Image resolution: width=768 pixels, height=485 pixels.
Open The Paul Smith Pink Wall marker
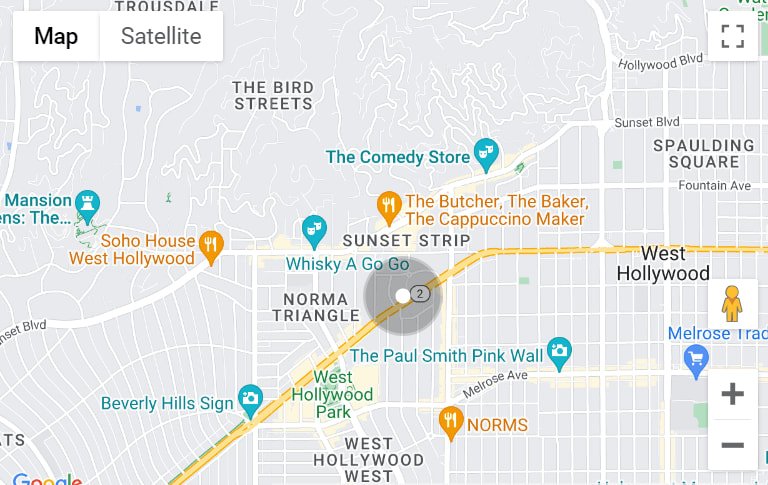coord(559,350)
